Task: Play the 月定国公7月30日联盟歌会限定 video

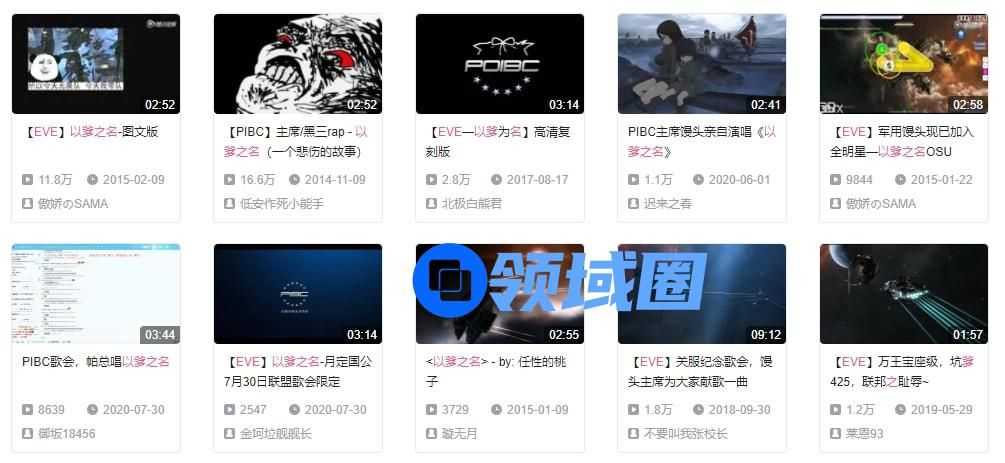Action: coord(297,294)
